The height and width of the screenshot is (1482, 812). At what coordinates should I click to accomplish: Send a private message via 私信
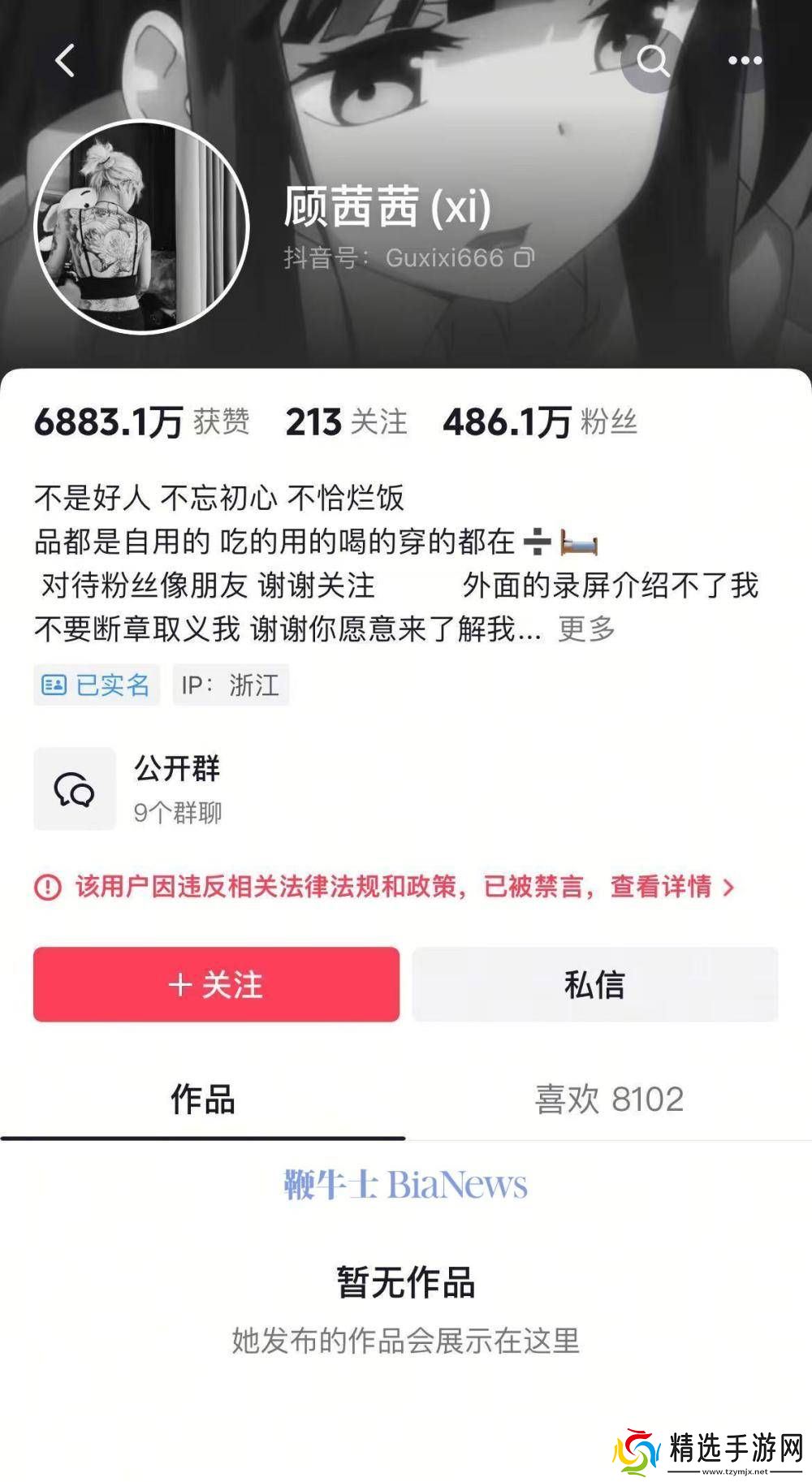click(595, 984)
